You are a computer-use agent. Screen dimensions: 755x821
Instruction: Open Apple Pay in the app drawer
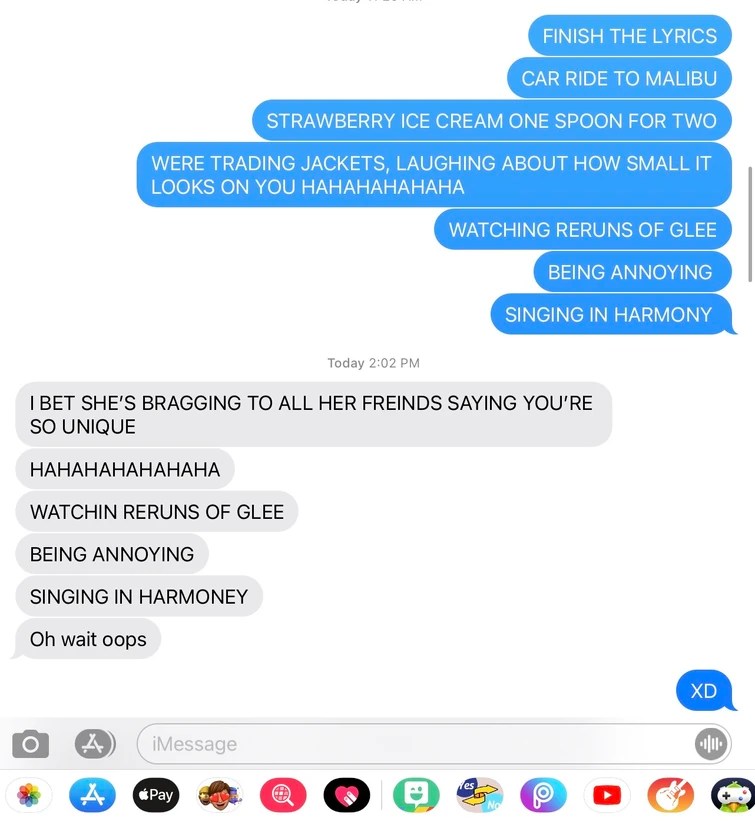click(x=155, y=795)
